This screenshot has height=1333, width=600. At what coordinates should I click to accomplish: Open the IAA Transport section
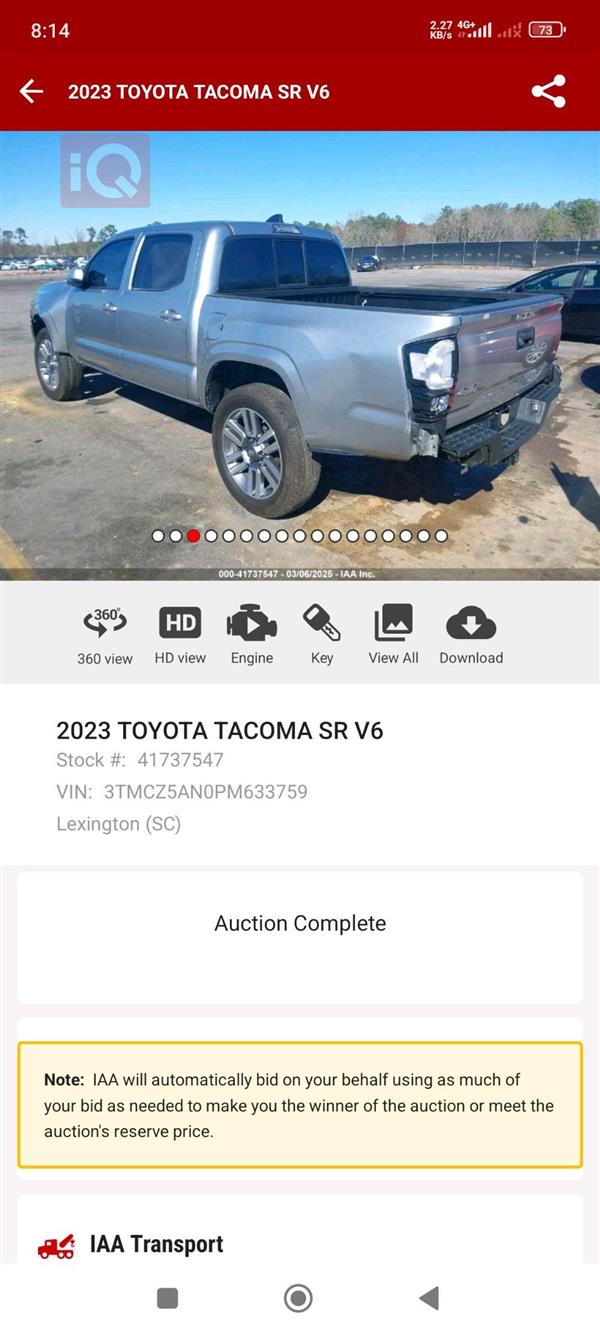(156, 1244)
